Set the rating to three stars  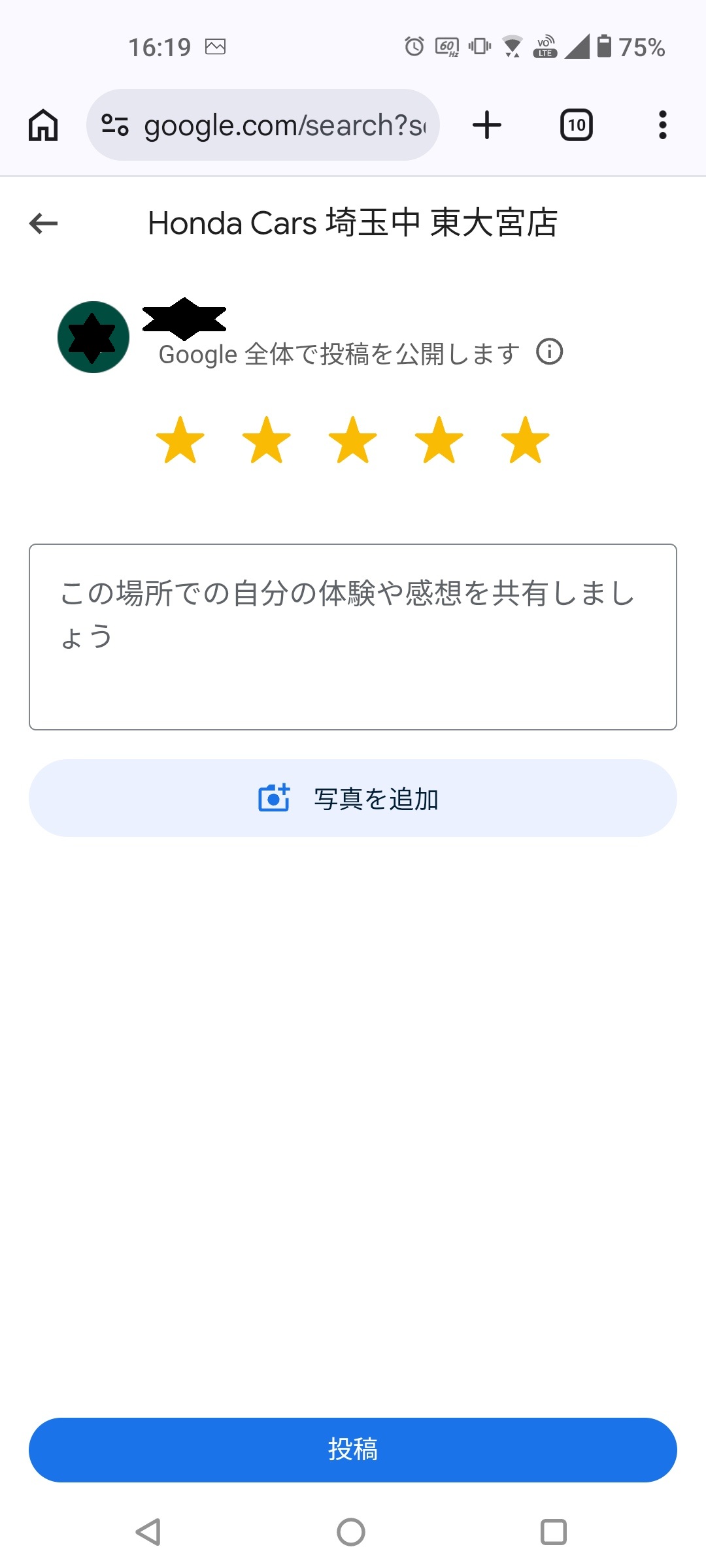click(x=353, y=440)
